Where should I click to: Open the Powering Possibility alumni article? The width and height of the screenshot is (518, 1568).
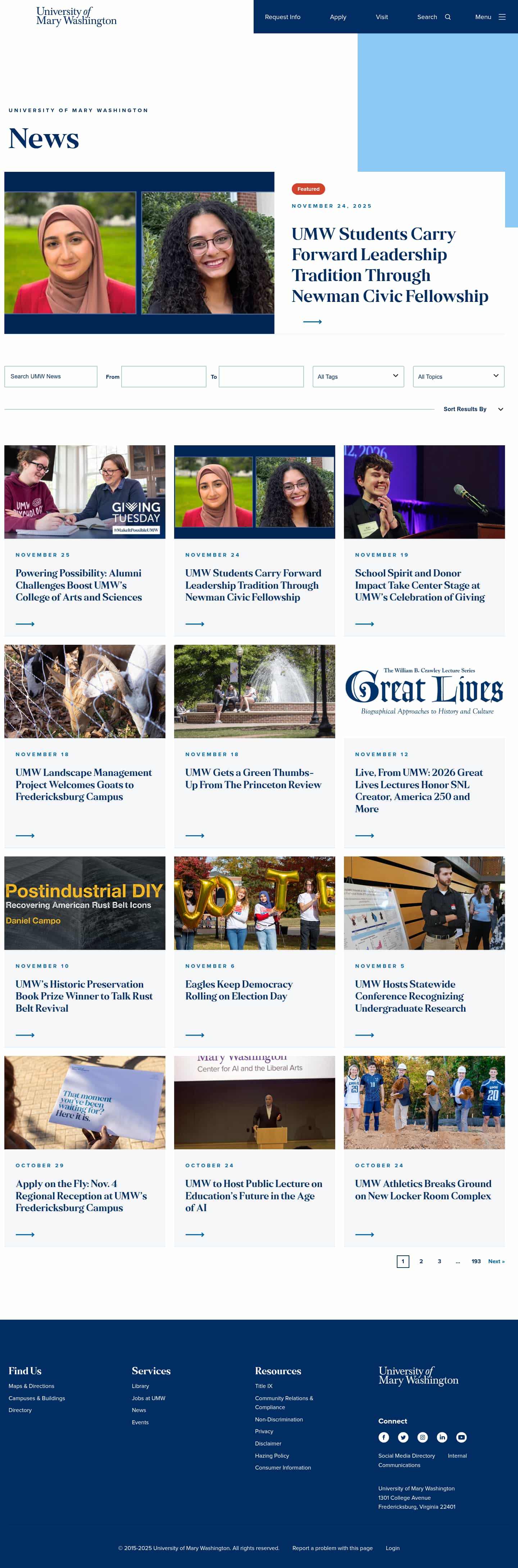79,585
